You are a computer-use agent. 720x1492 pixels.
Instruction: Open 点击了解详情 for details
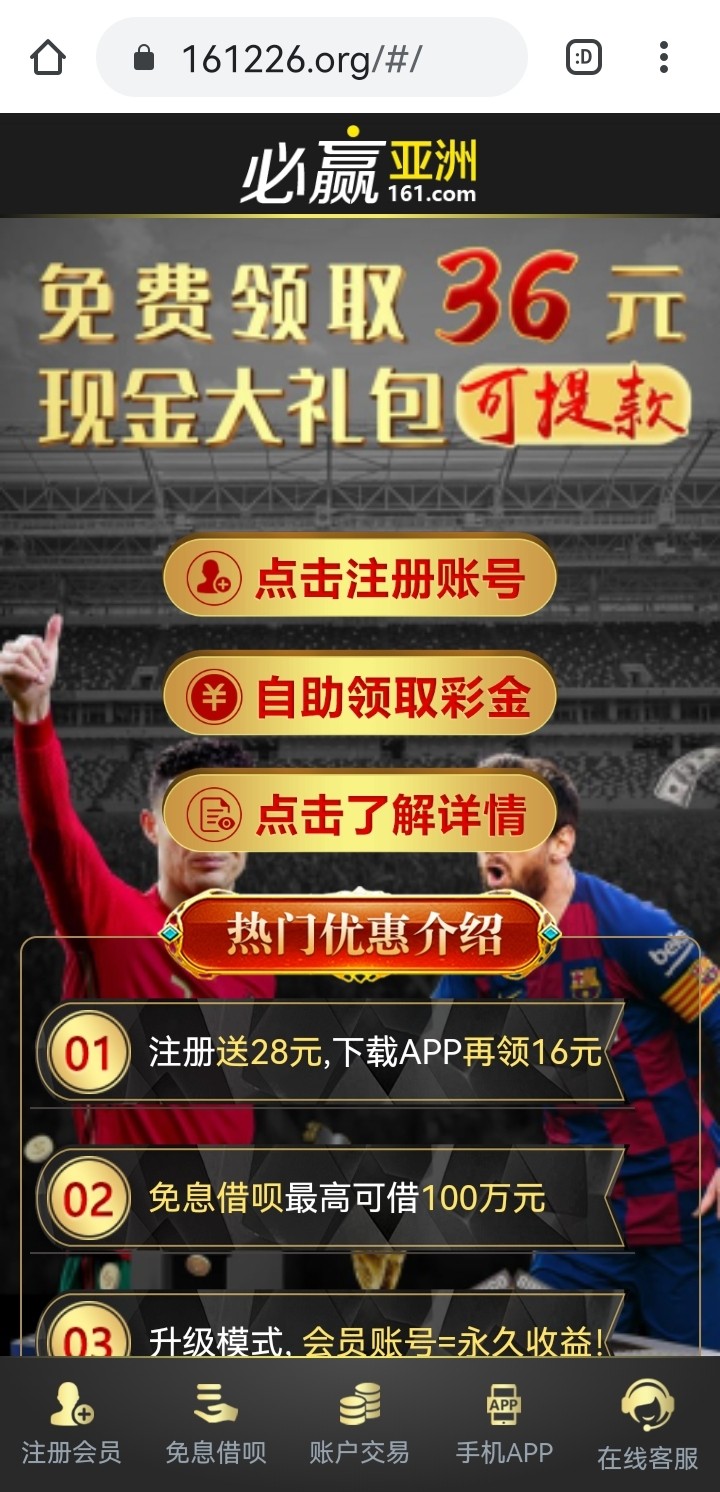360,814
